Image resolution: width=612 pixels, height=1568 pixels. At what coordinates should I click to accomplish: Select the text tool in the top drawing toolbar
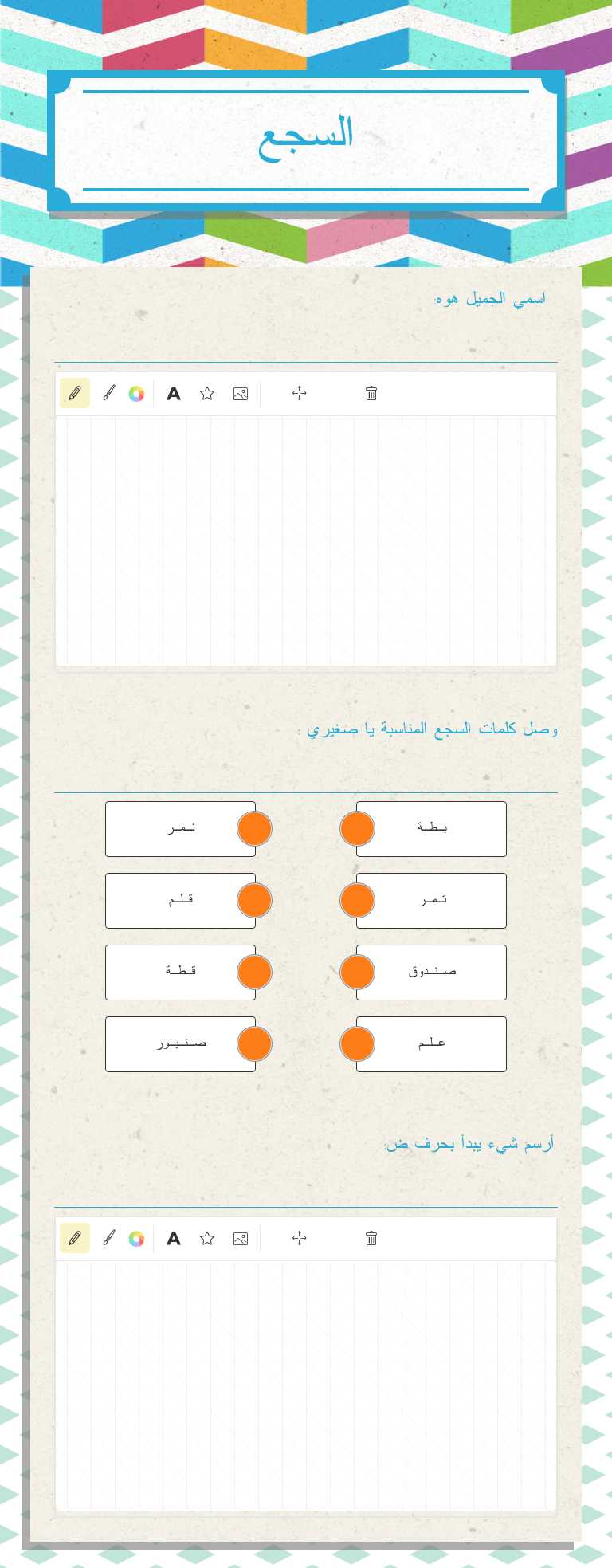pyautogui.click(x=173, y=393)
